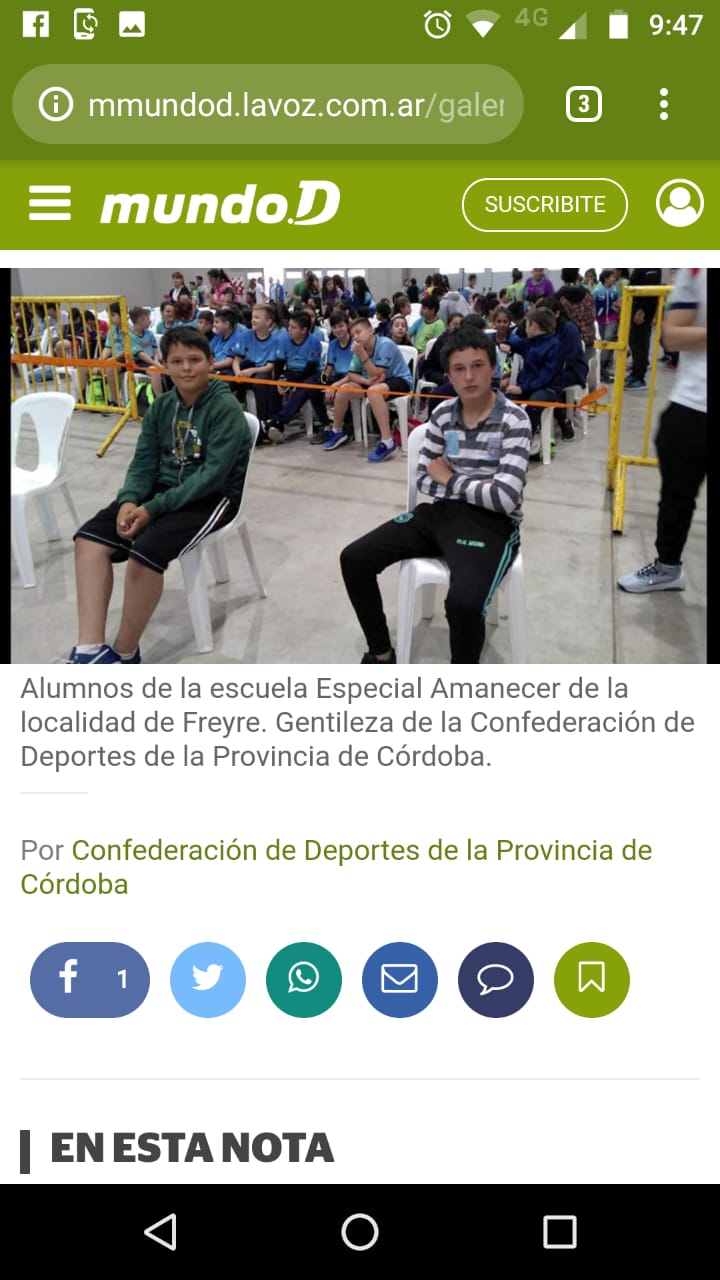
Task: Go back with the system back button
Action: coord(160,1232)
